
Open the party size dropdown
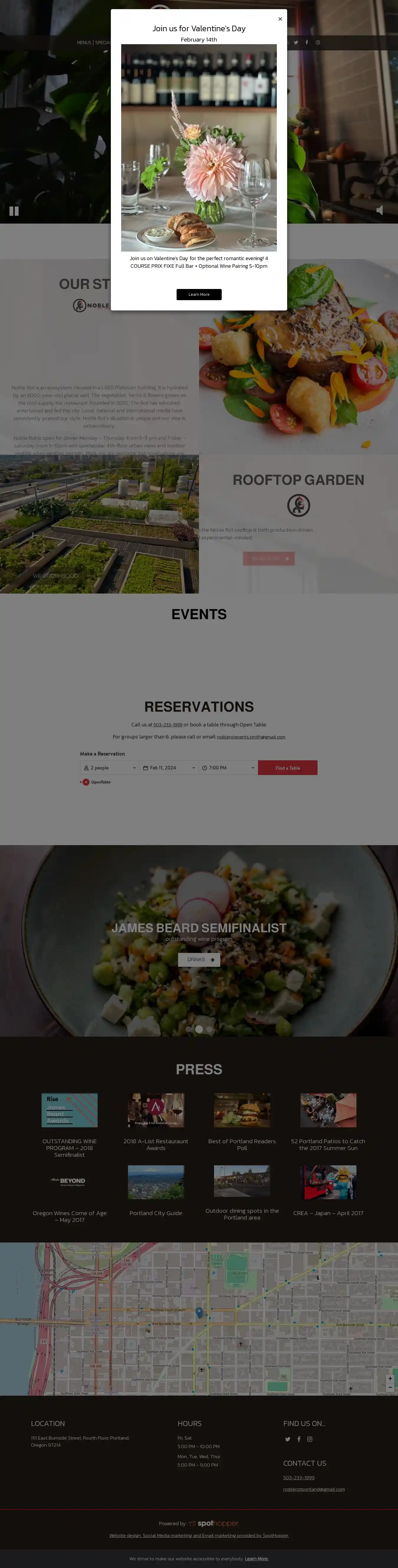coord(110,768)
